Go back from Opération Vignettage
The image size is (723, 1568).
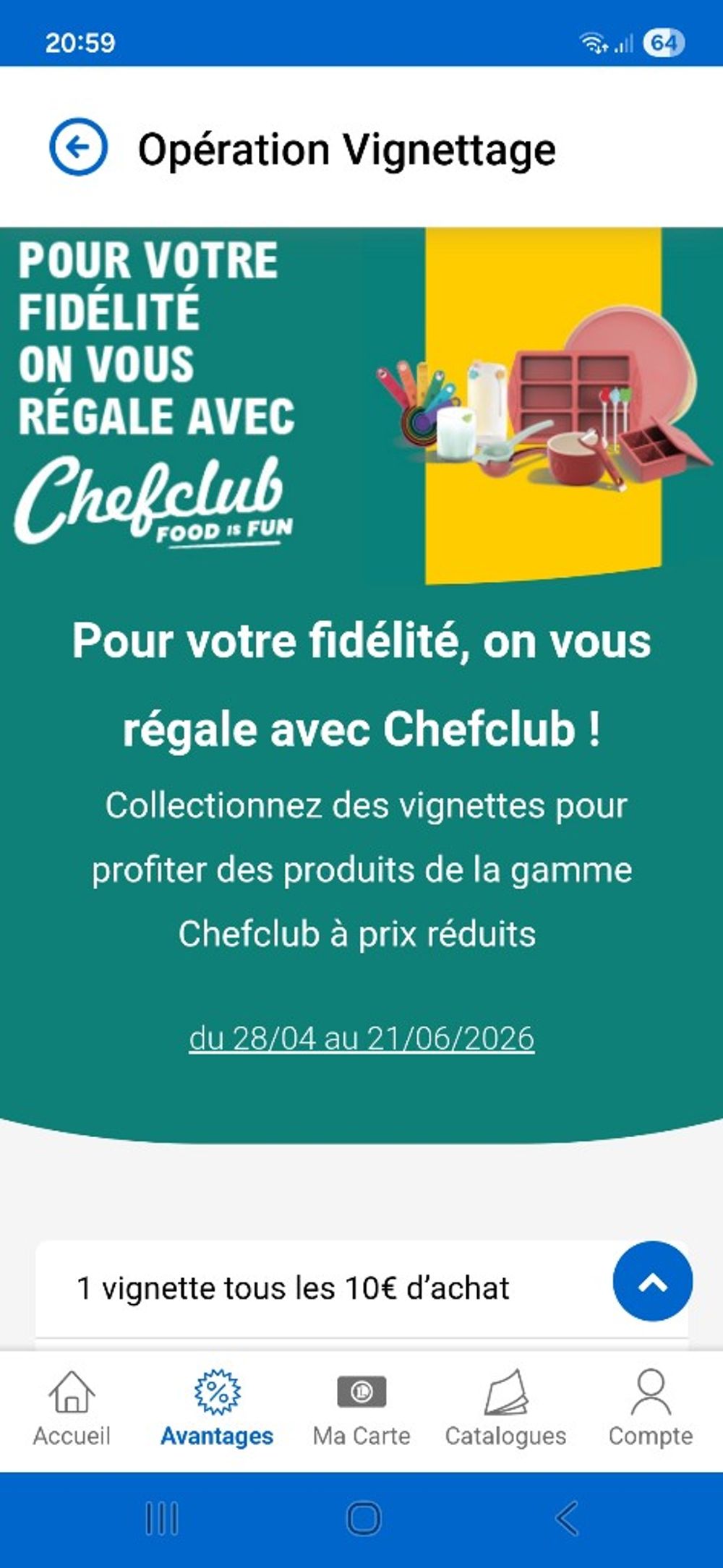[78, 147]
